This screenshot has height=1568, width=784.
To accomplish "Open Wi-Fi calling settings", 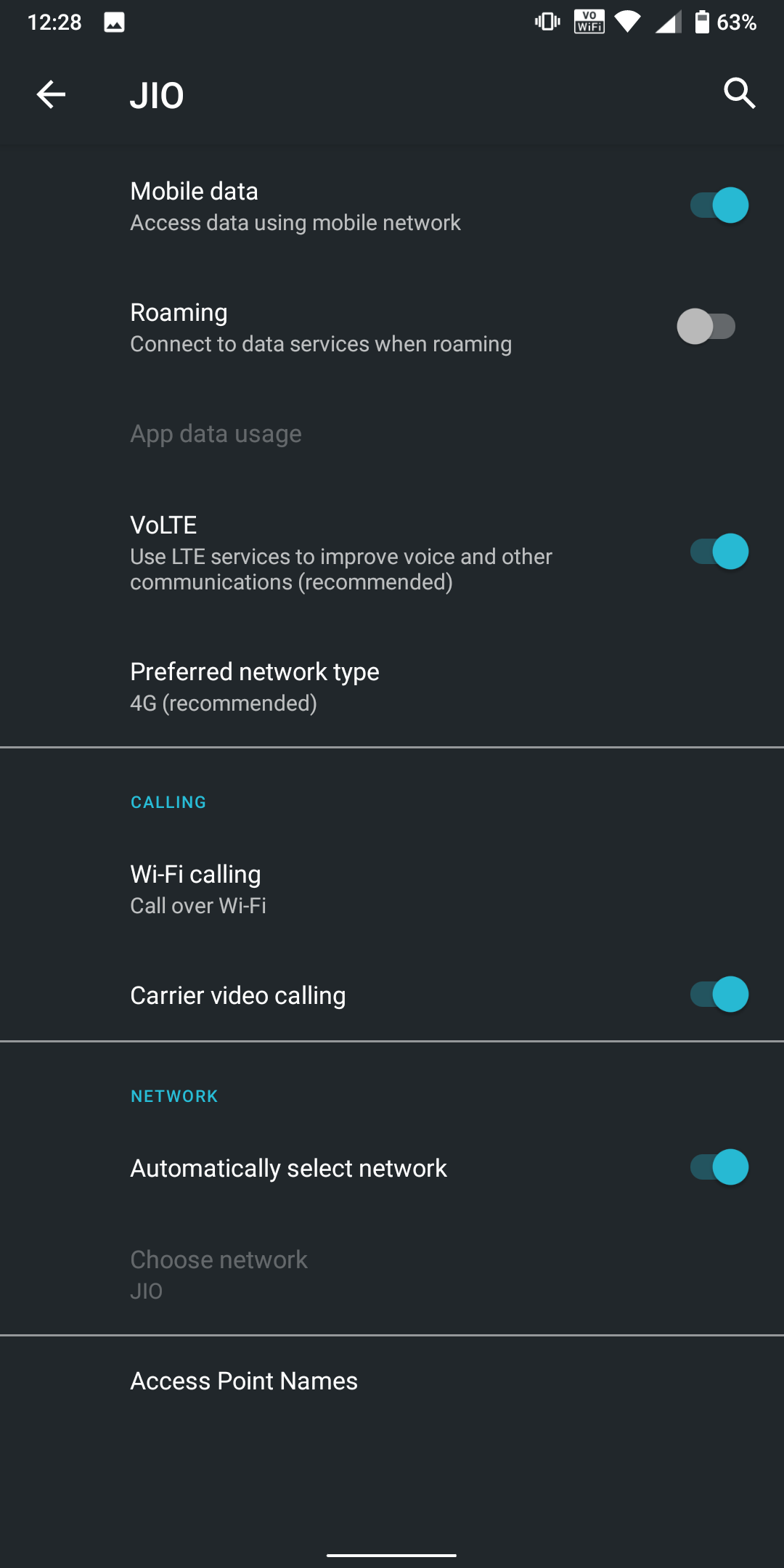I will 196,889.
